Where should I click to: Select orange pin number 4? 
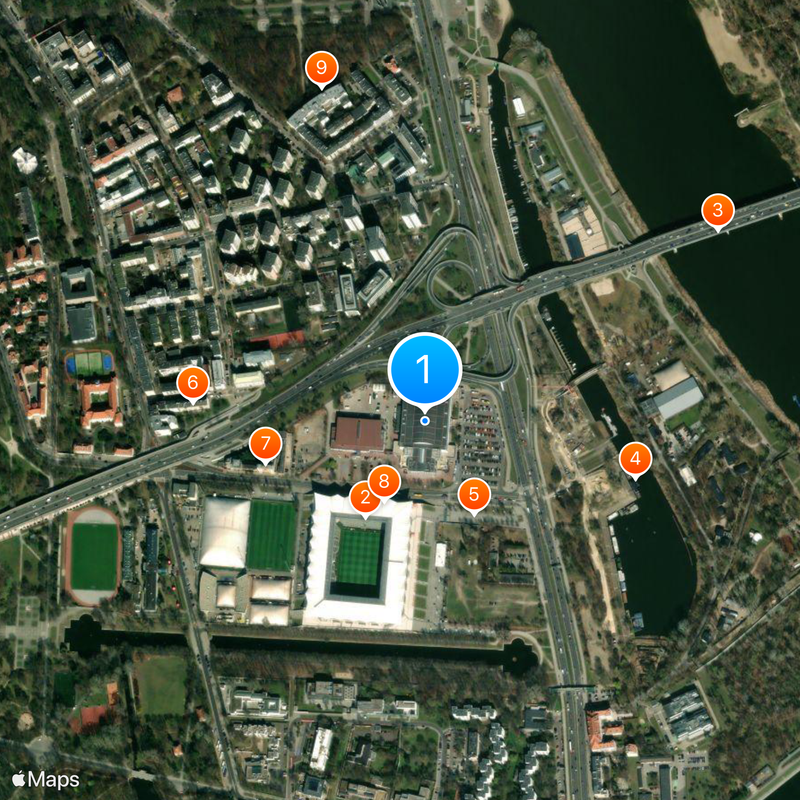(x=635, y=459)
